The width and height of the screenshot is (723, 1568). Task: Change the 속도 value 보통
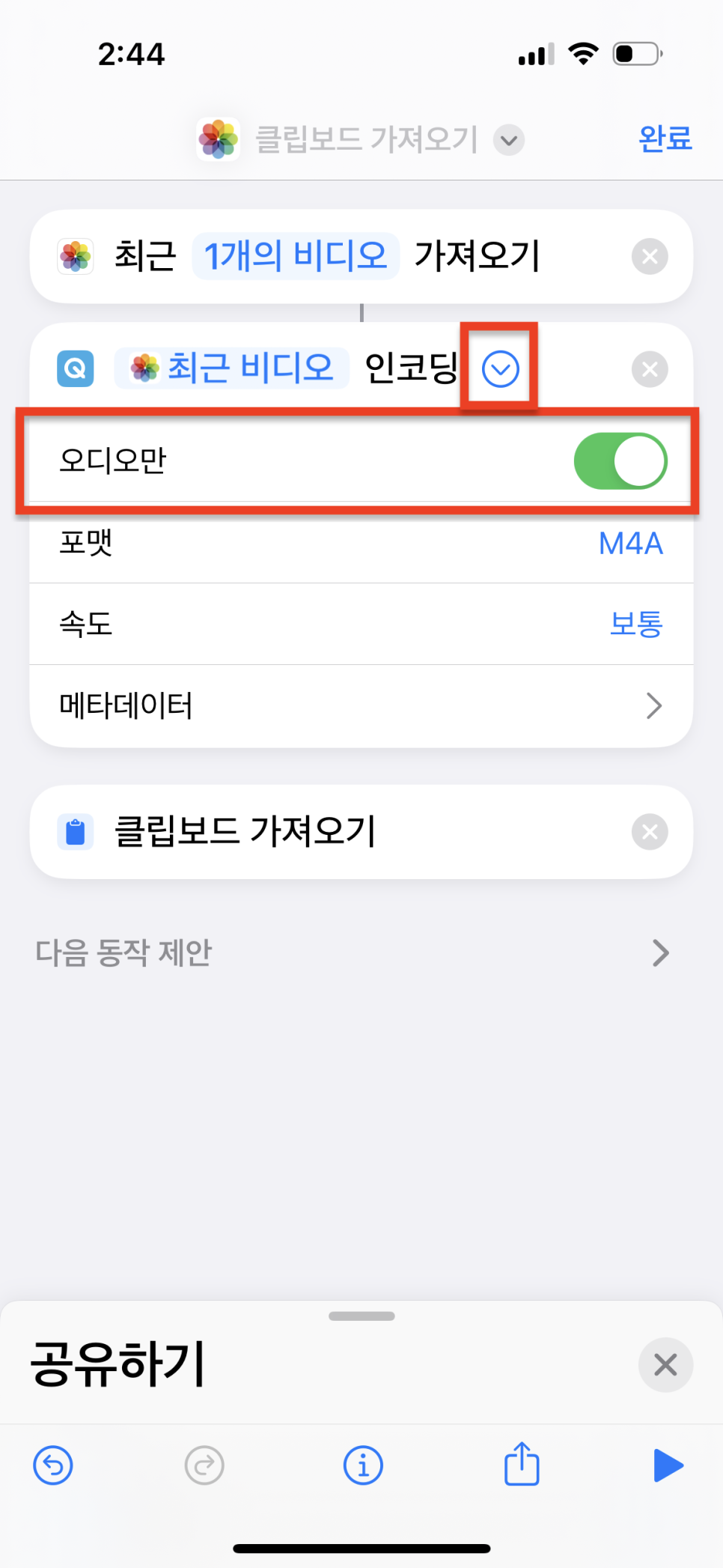[635, 624]
